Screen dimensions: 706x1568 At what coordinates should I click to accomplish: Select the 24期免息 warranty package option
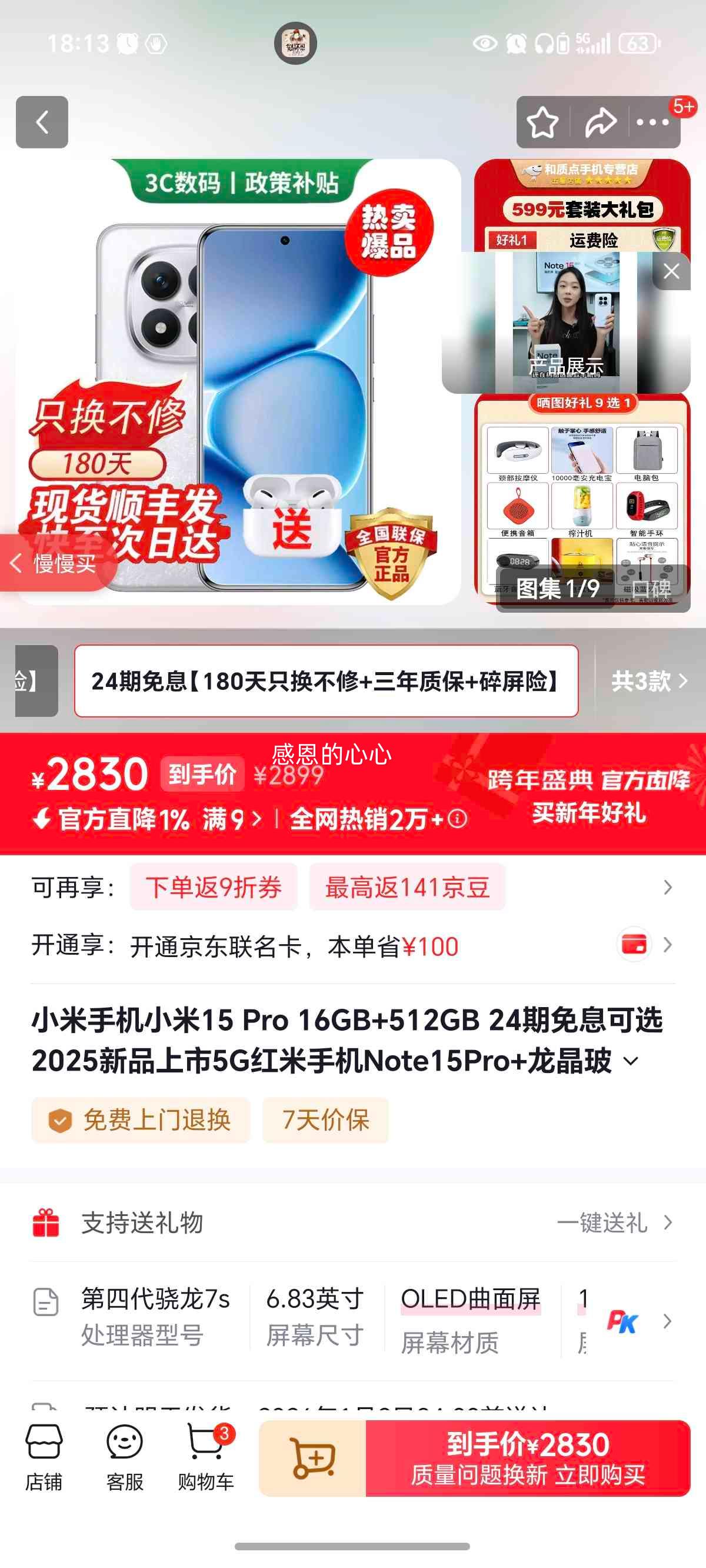pyautogui.click(x=328, y=682)
